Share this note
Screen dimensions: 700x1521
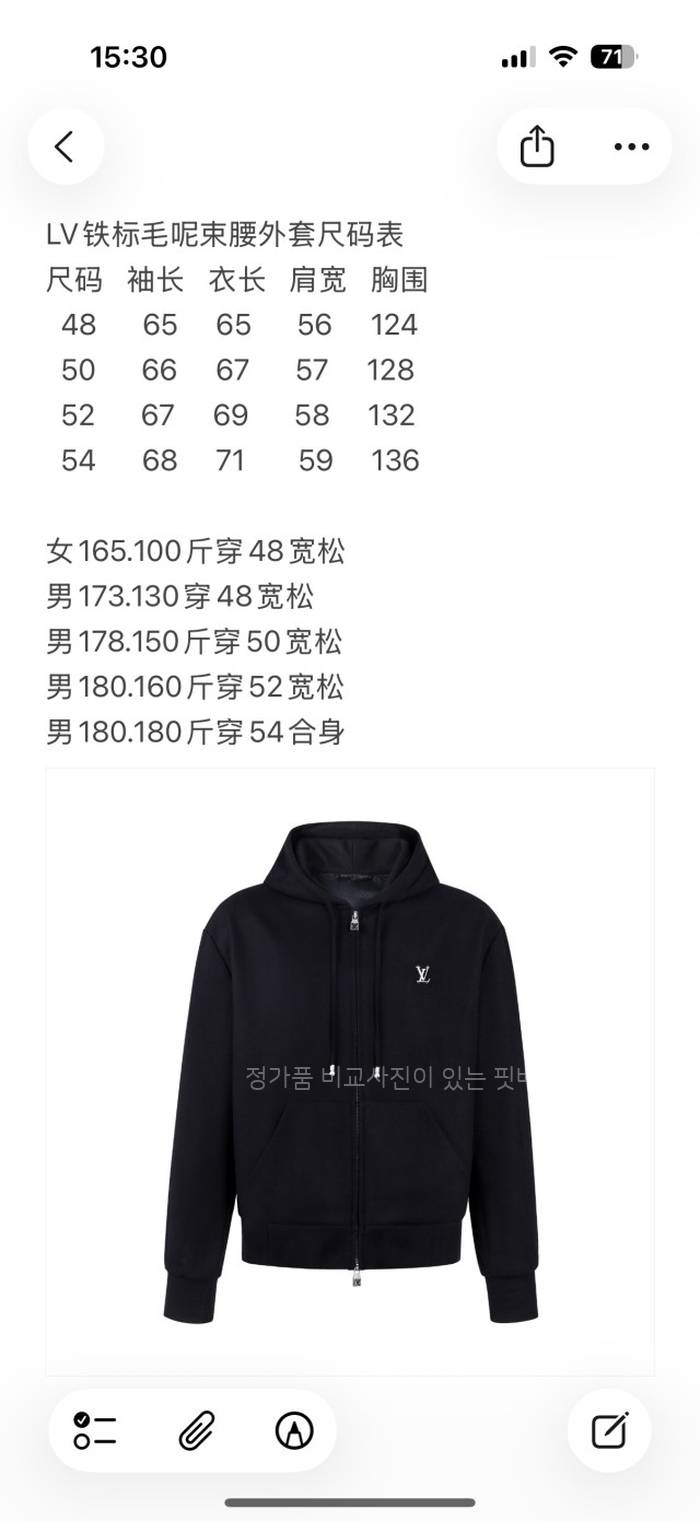537,147
